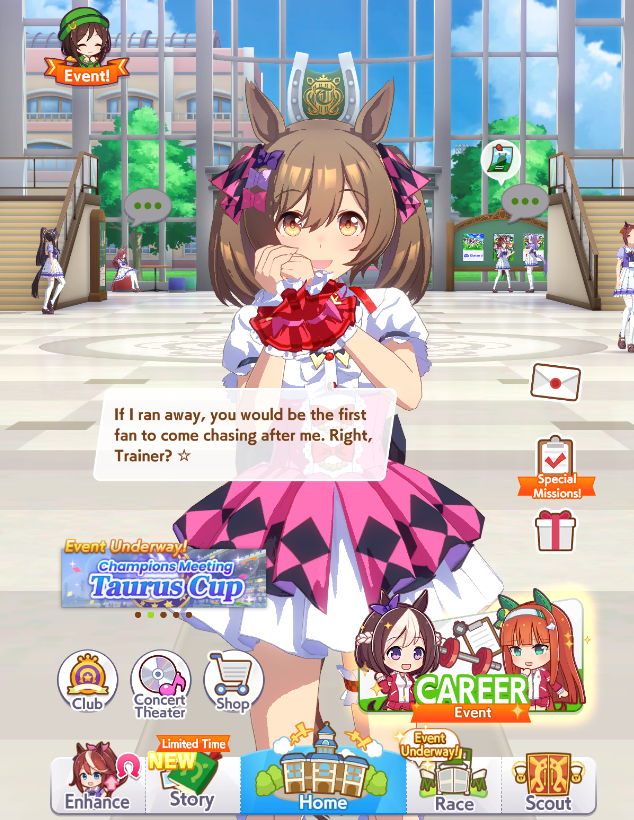Screen dimensions: 634x820
Task: Go to the Home tab
Action: (322, 778)
